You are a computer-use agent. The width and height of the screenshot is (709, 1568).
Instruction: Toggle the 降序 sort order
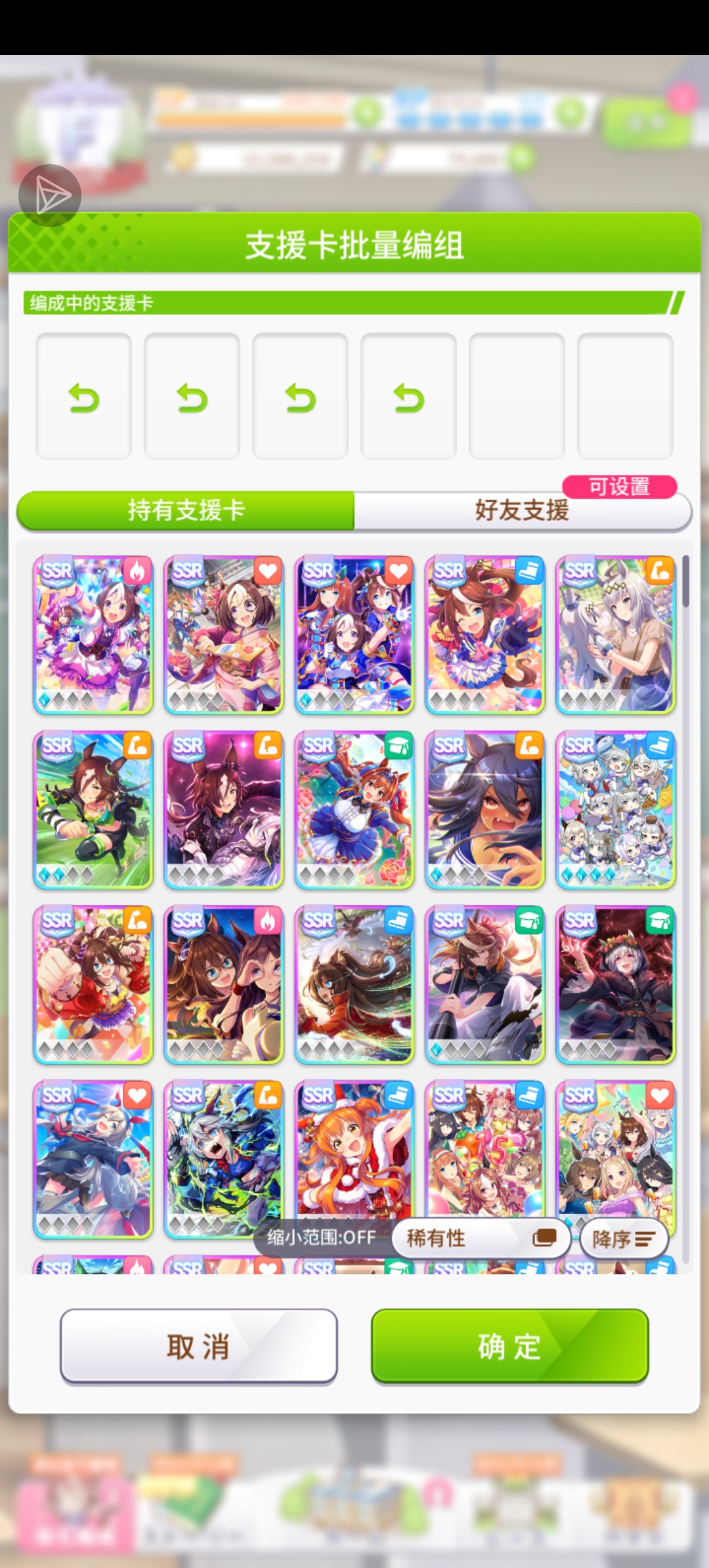tap(623, 1238)
